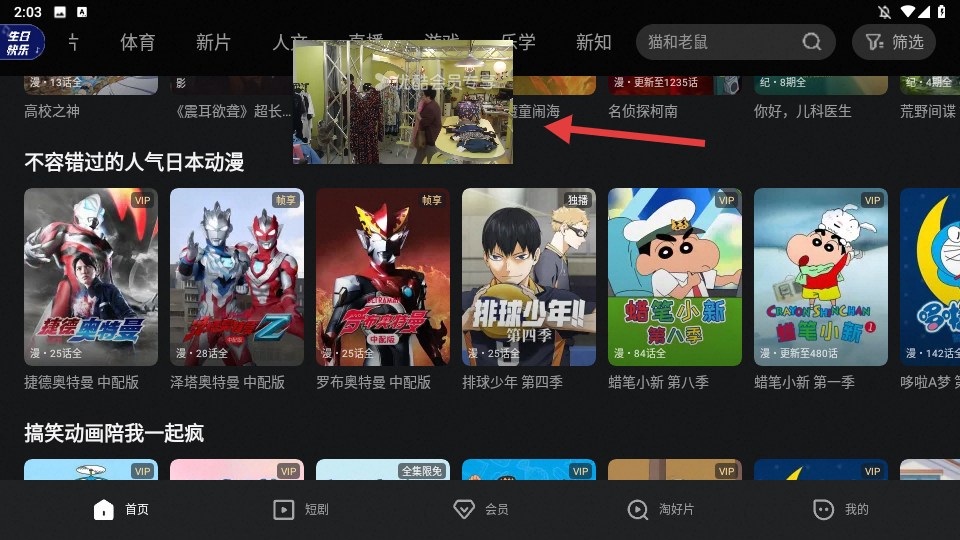This screenshot has height=540, width=960.
Task: Open 蜡笔小新 第一季 card
Action: pos(821,277)
